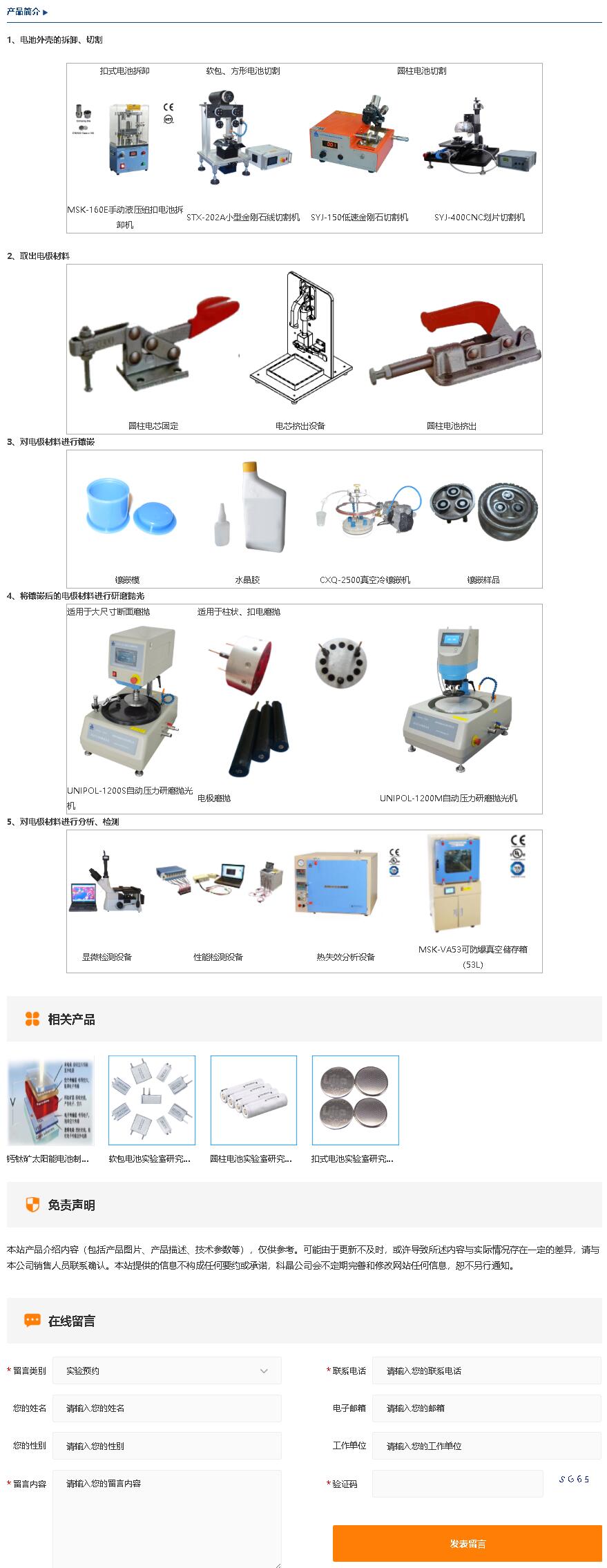The image size is (607, 1568).
Task: Tap the 留言内容 text area
Action: (167, 1518)
